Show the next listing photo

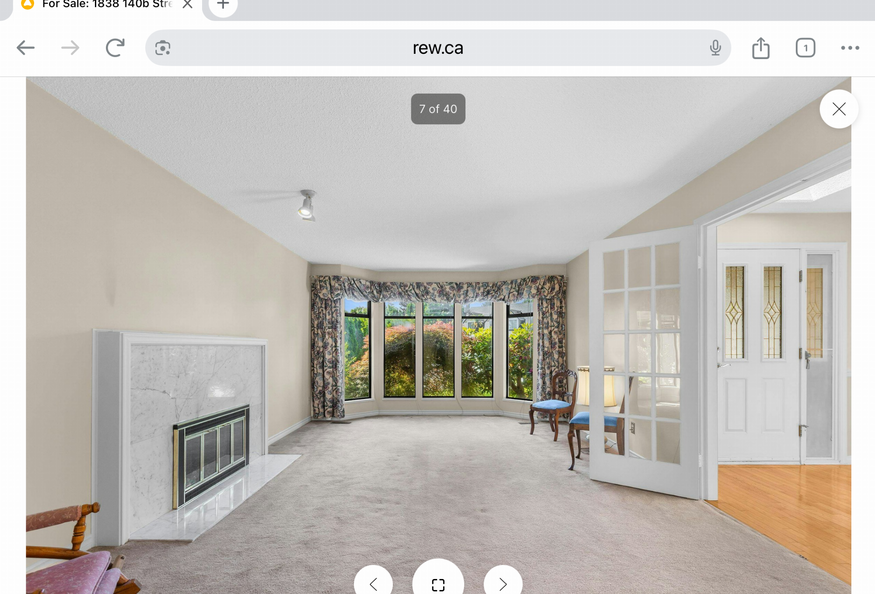pos(503,583)
